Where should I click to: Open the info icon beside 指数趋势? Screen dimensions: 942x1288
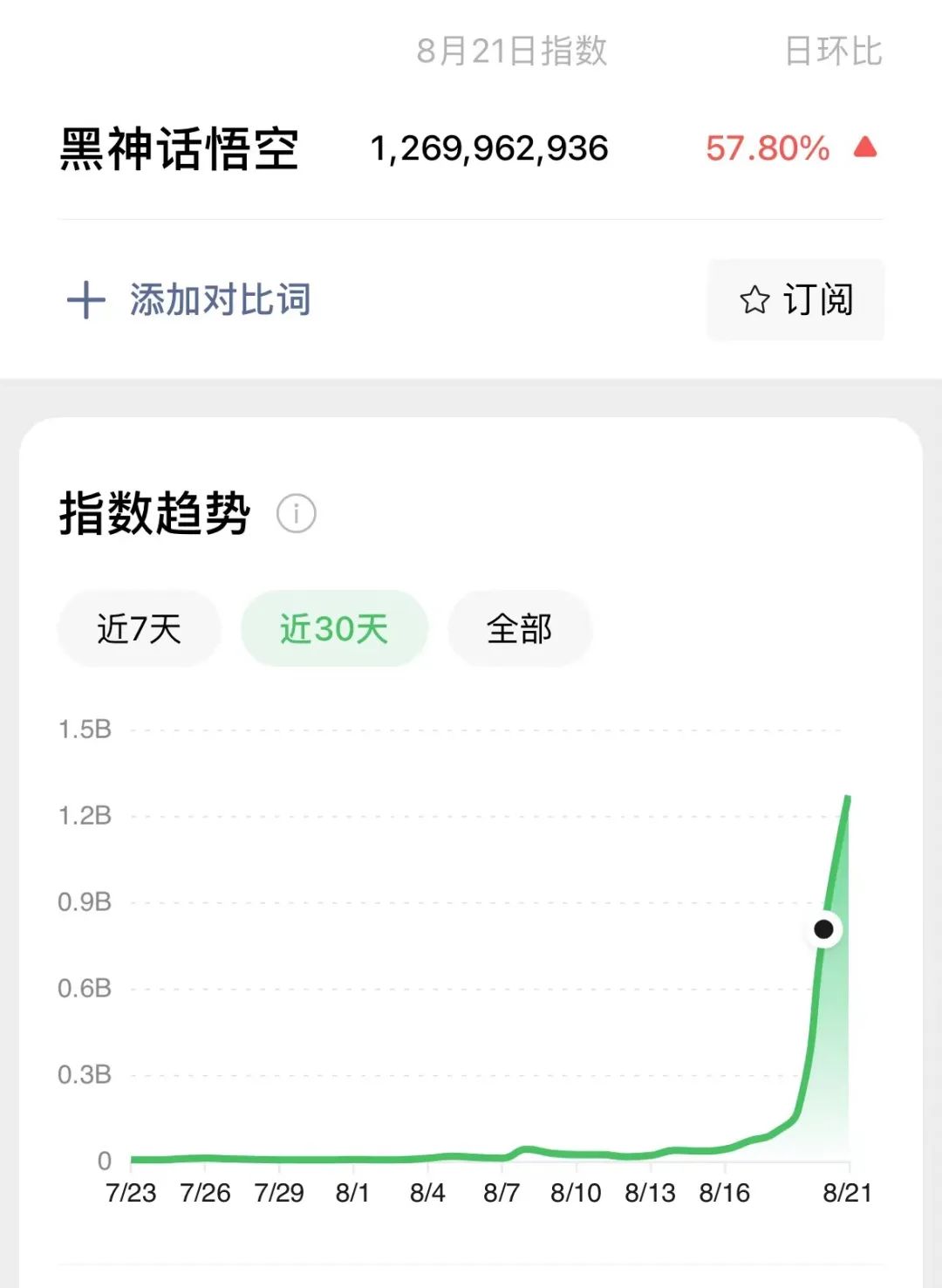click(x=296, y=514)
